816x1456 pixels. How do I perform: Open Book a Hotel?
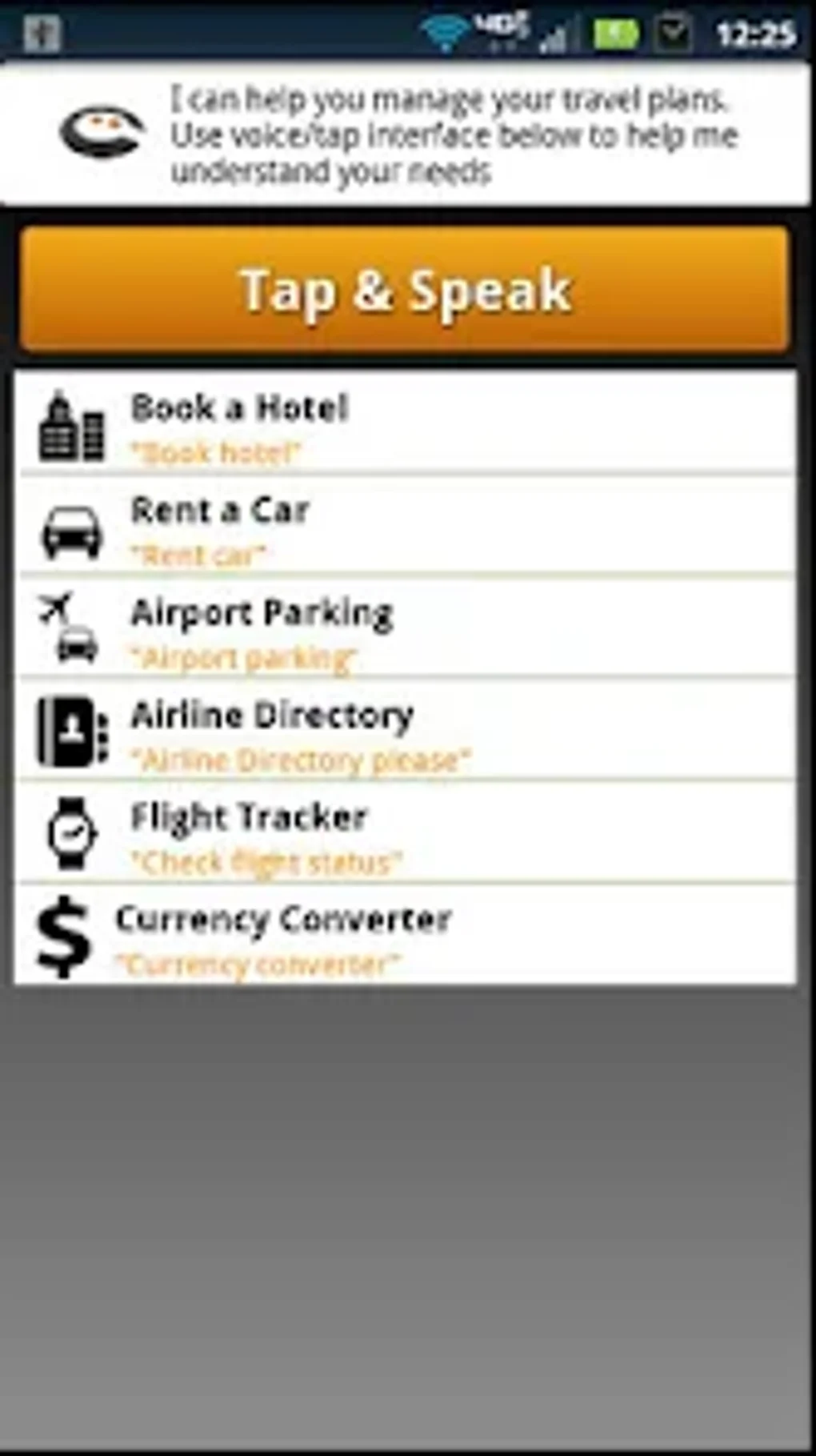point(405,425)
